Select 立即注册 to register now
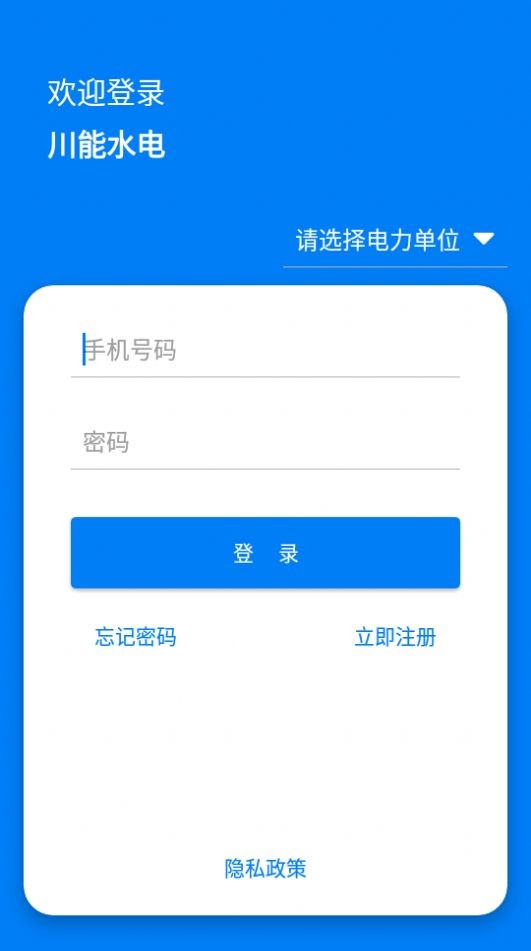This screenshot has width=531, height=951. 395,637
